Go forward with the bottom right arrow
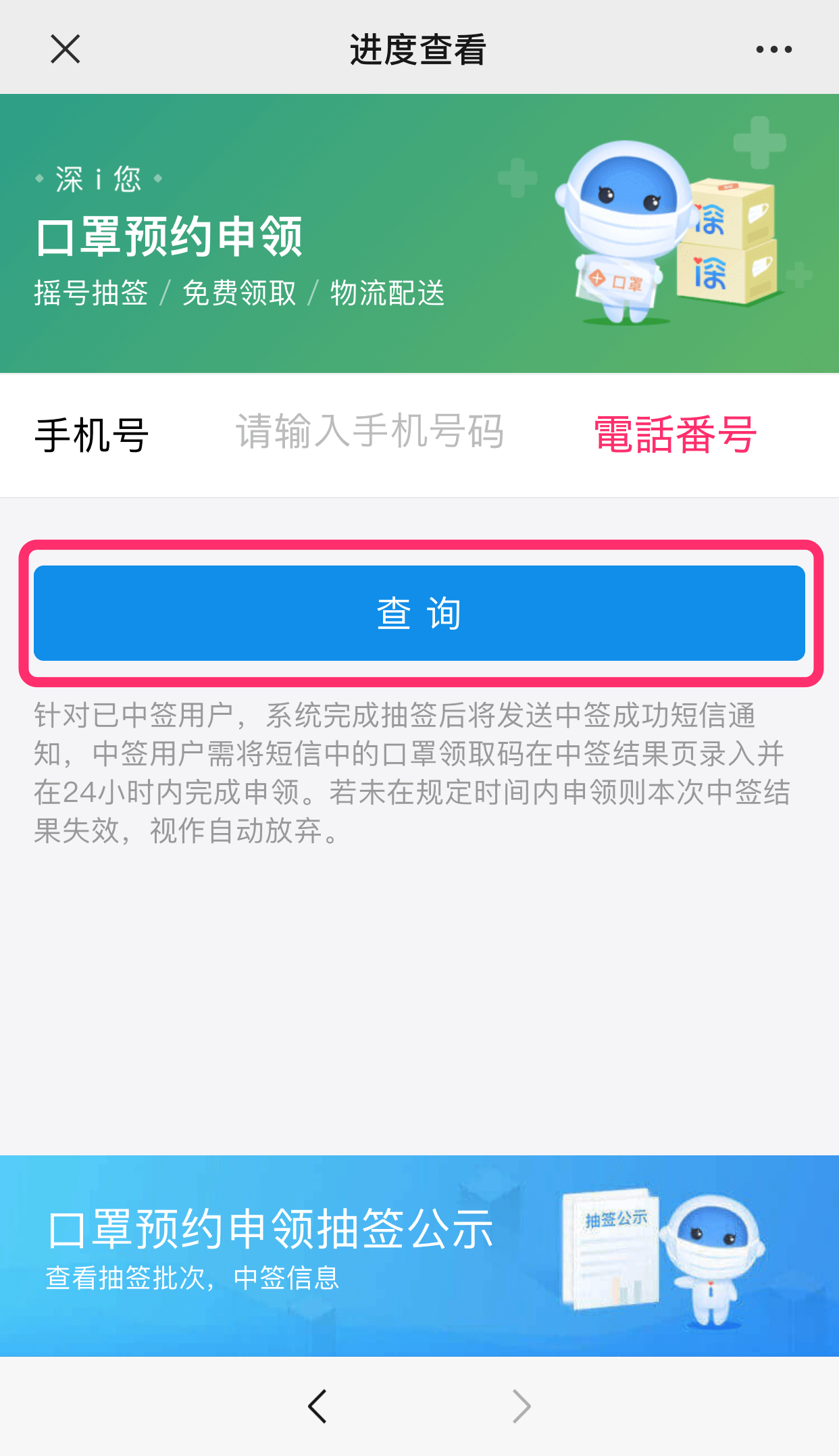The width and height of the screenshot is (839, 1456). (521, 1407)
